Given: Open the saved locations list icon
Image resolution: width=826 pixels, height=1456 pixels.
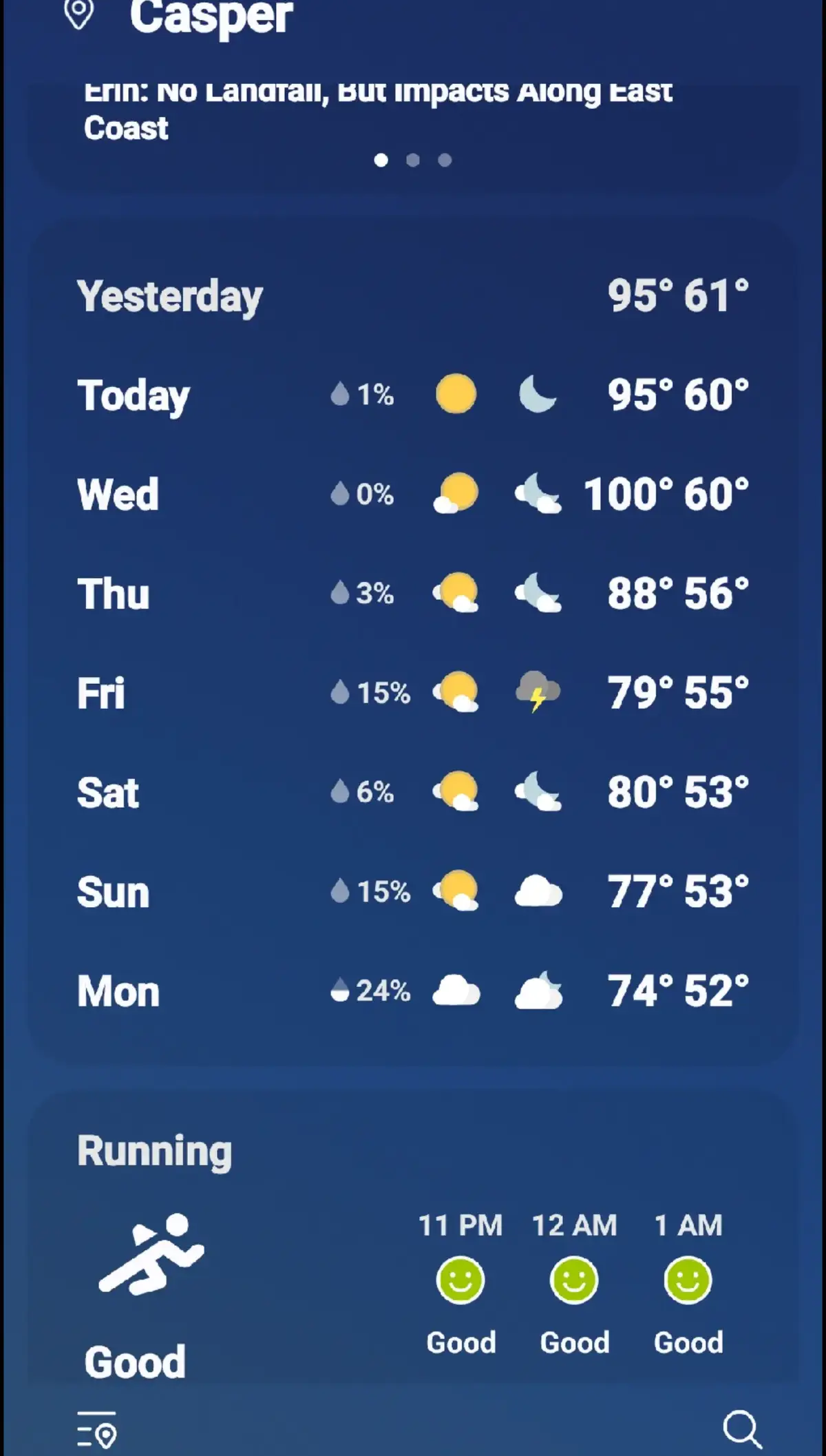Looking at the screenshot, I should coord(96,1429).
